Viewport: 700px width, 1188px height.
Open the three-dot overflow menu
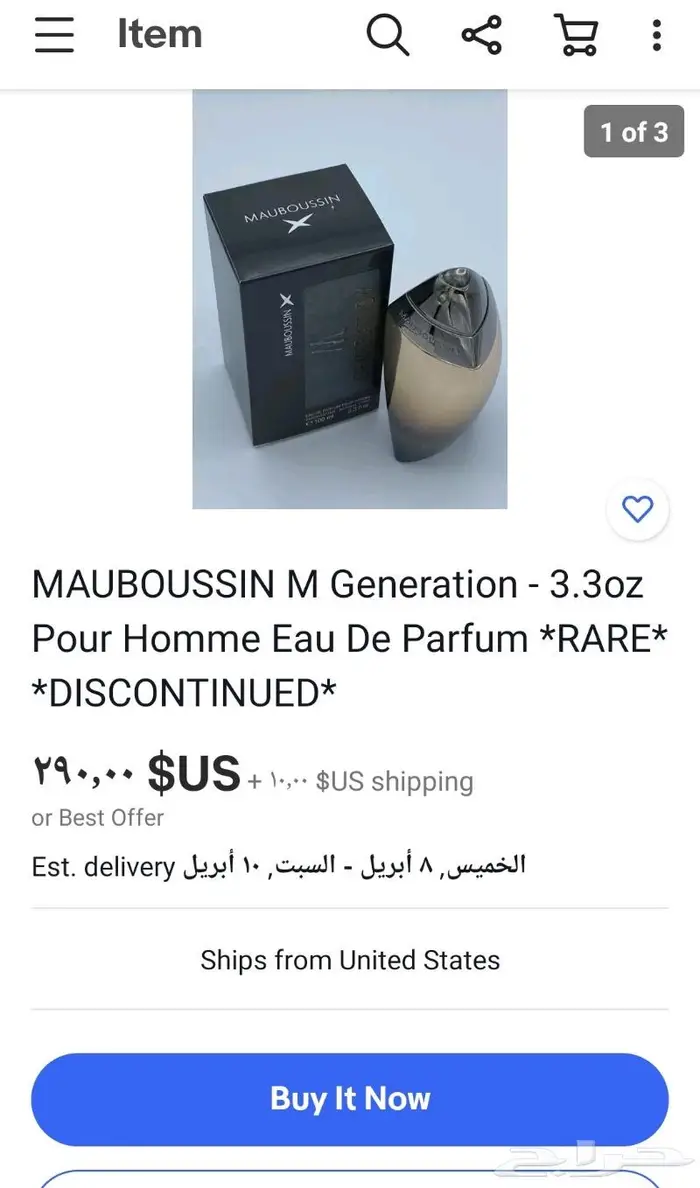[656, 35]
